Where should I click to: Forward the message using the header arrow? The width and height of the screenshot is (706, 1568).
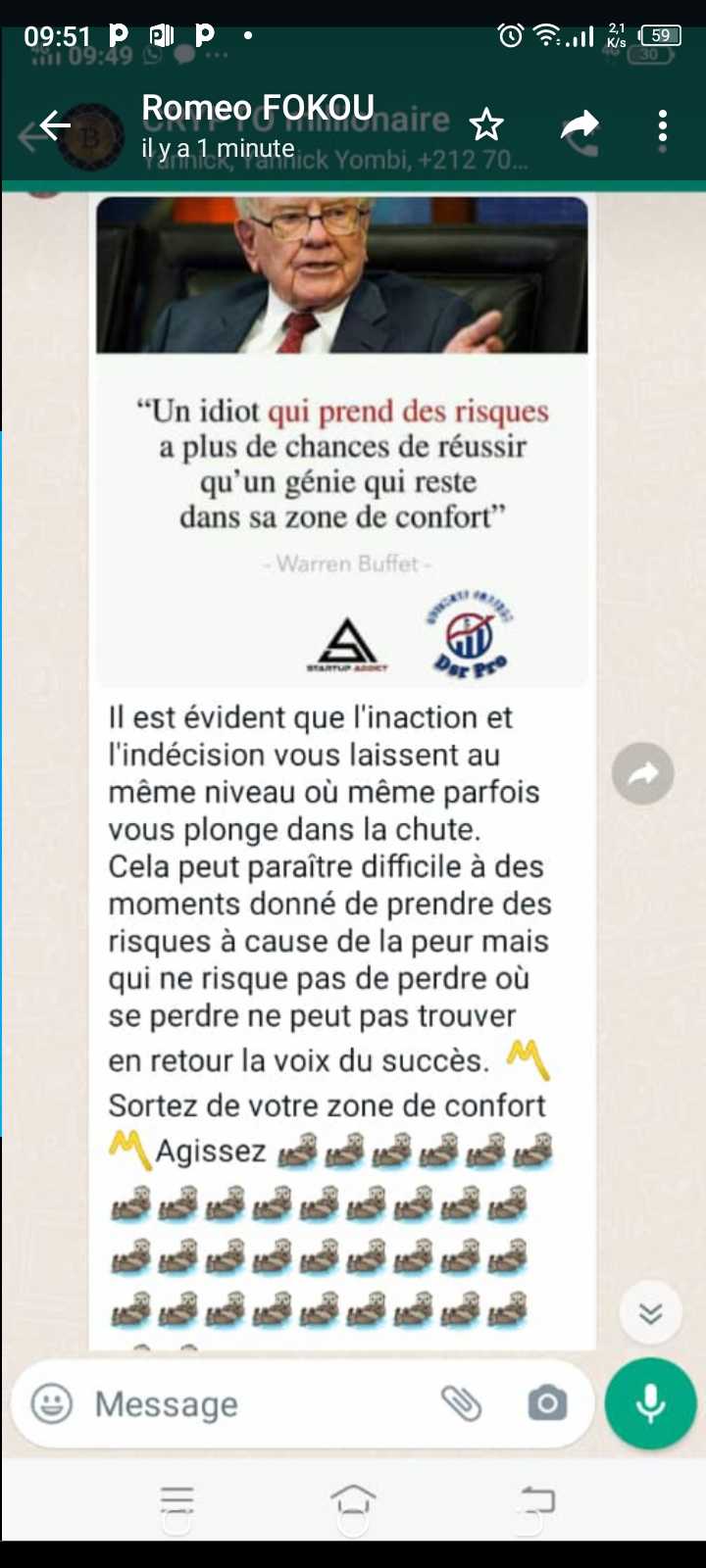click(580, 126)
